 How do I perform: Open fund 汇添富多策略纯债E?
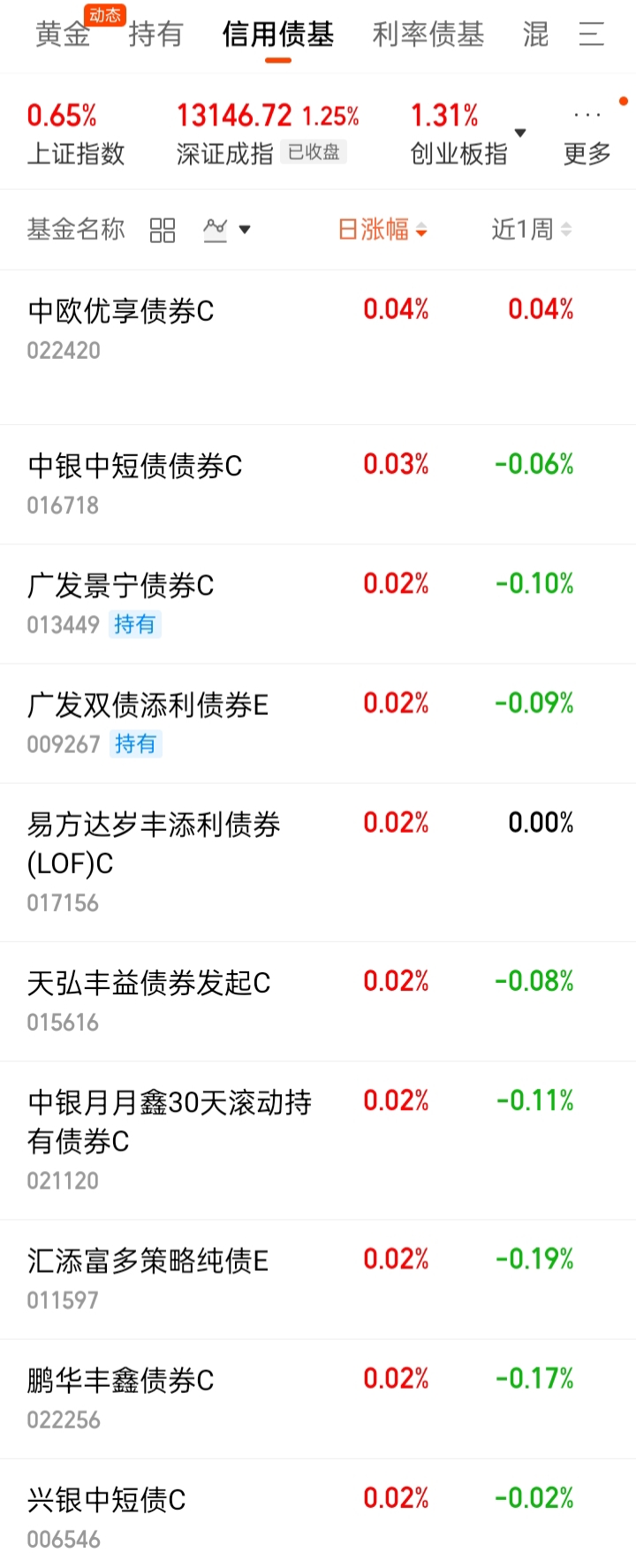(318, 1279)
